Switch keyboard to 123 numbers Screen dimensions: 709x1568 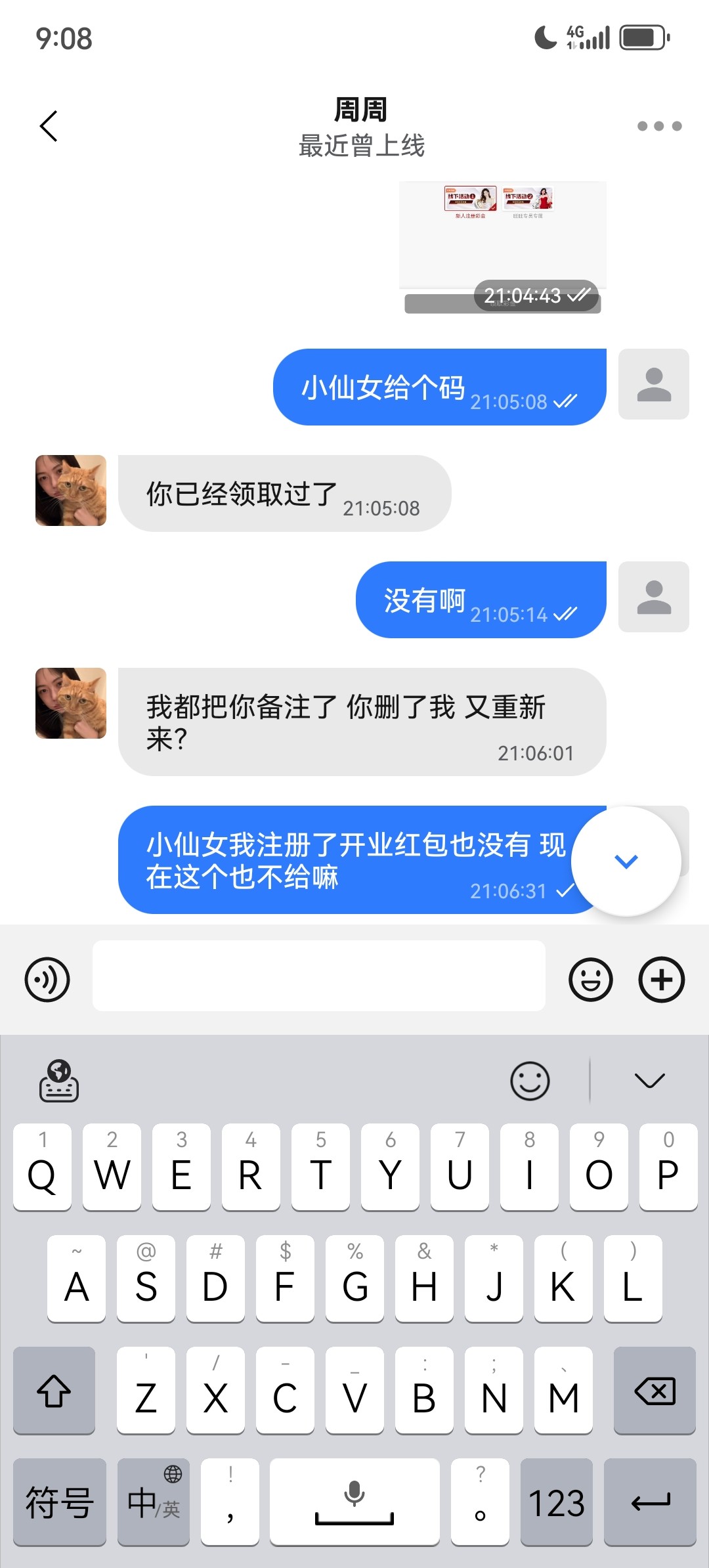tap(556, 1502)
